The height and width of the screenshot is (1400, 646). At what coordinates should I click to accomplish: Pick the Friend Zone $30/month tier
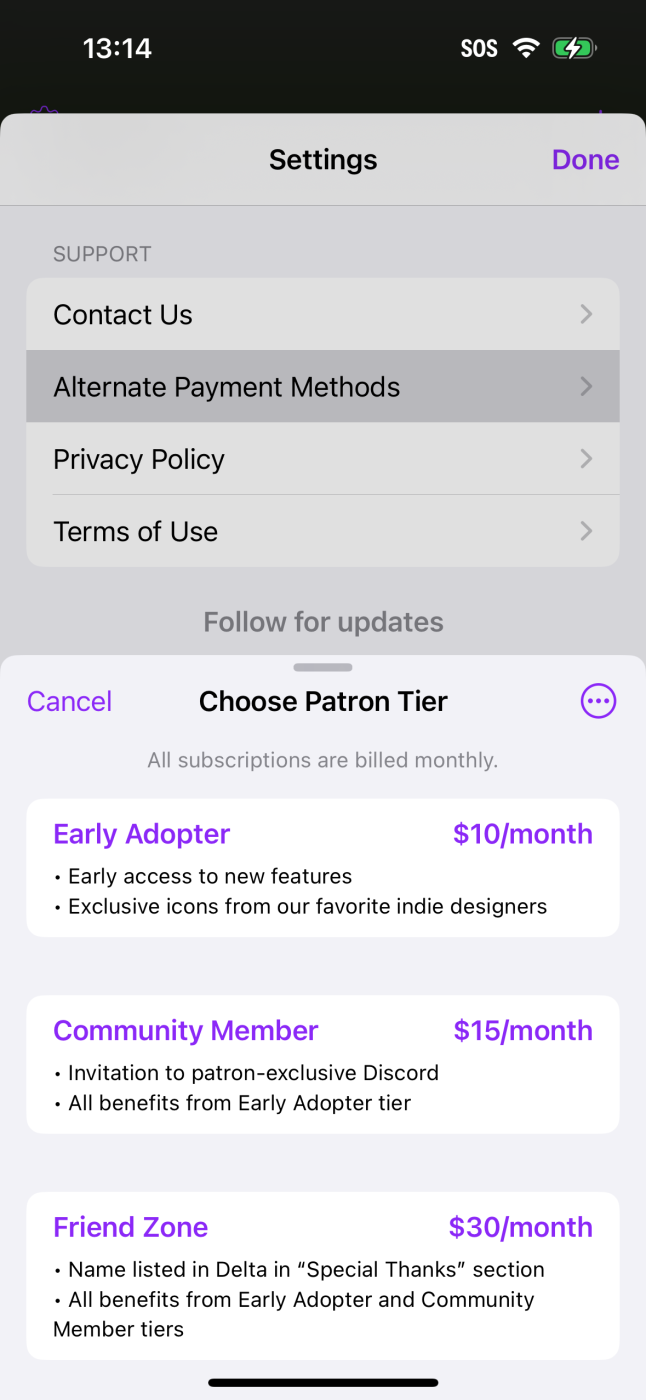(322, 1275)
